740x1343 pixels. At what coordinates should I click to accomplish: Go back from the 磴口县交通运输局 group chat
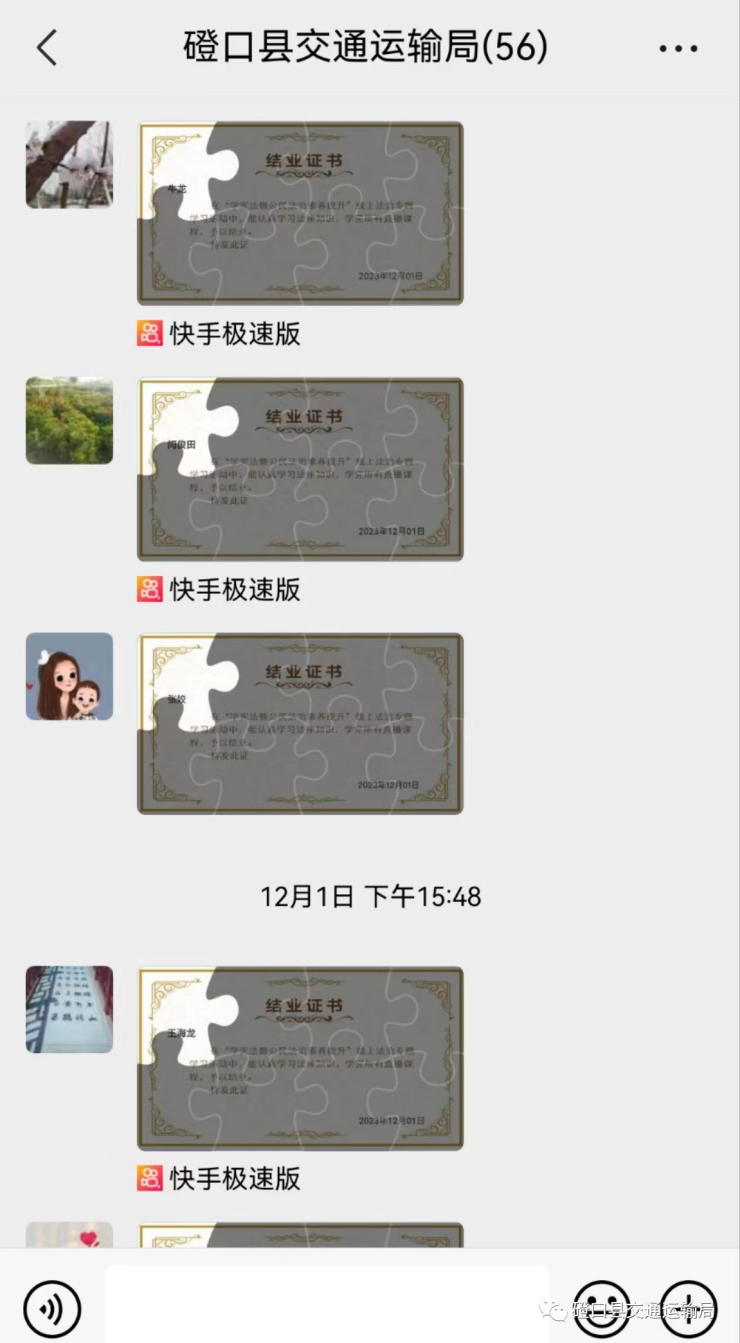coord(47,48)
